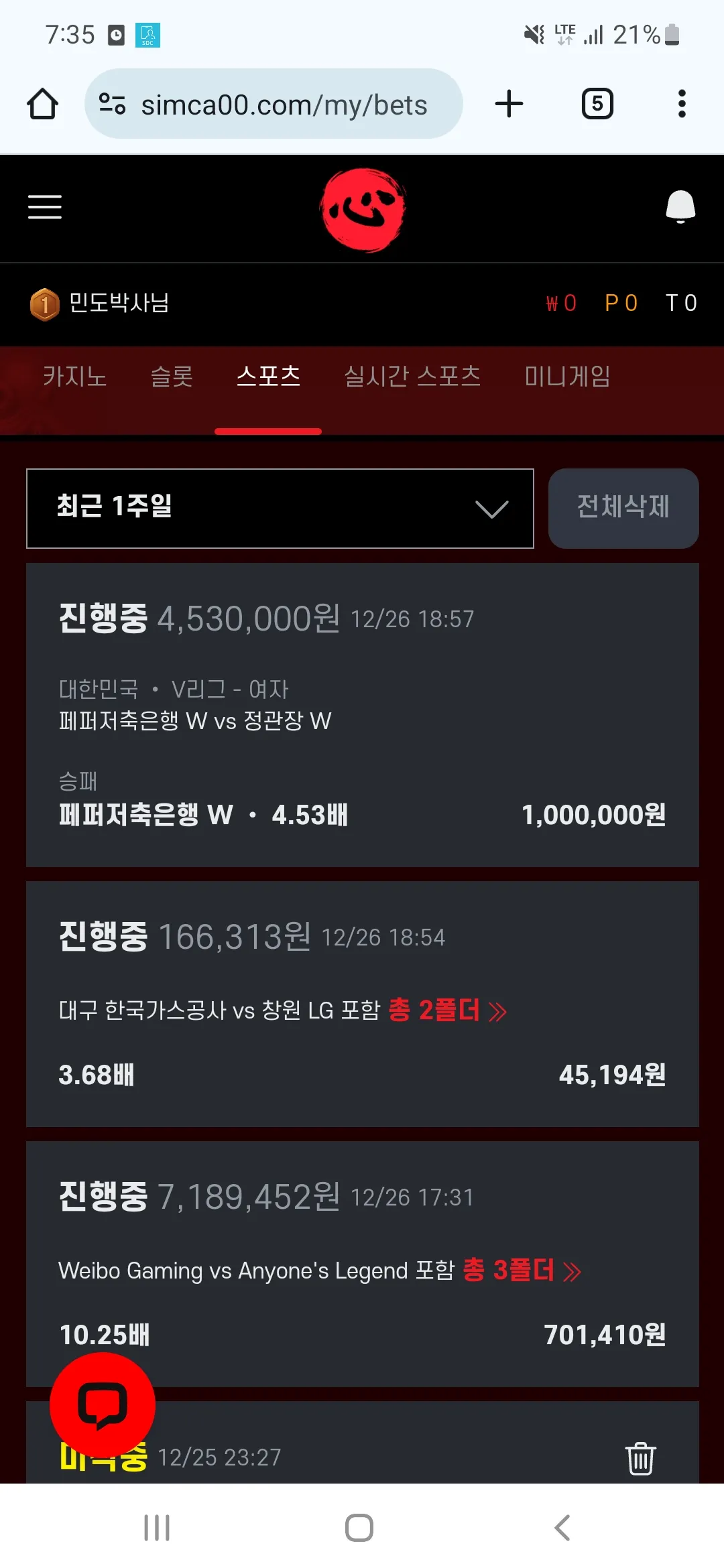Switch to the 카지노 tab
This screenshot has width=724, height=1568.
click(74, 377)
